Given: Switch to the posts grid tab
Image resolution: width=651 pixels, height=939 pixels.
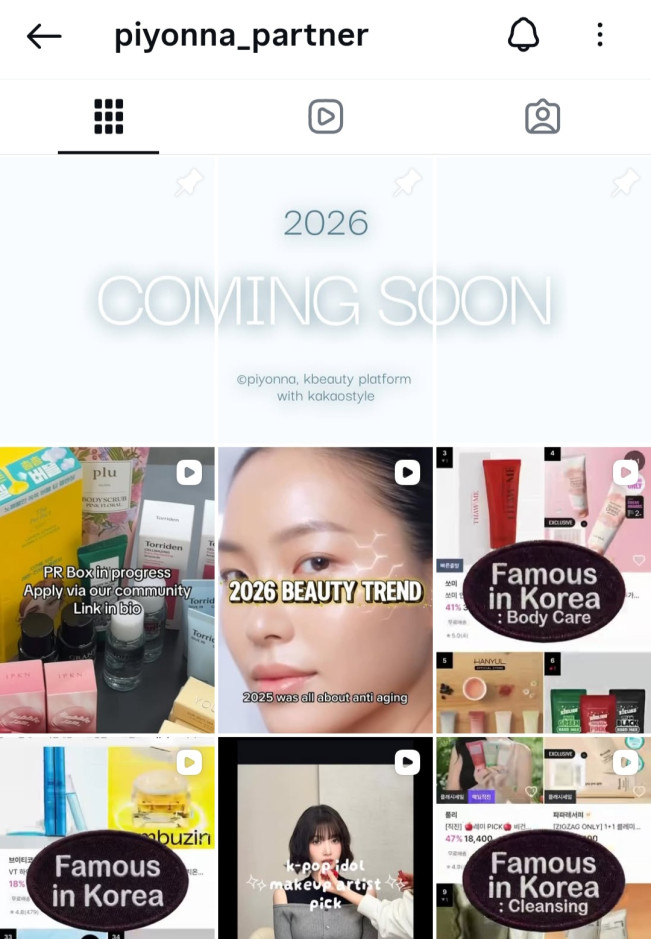Looking at the screenshot, I should tap(108, 117).
